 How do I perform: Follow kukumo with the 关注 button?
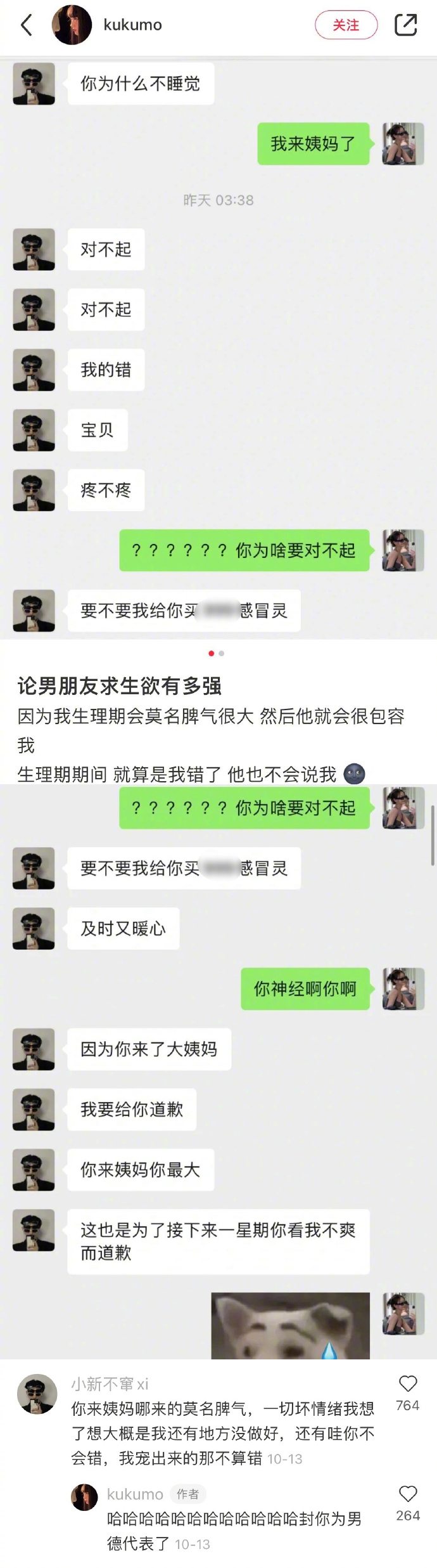coord(346,25)
